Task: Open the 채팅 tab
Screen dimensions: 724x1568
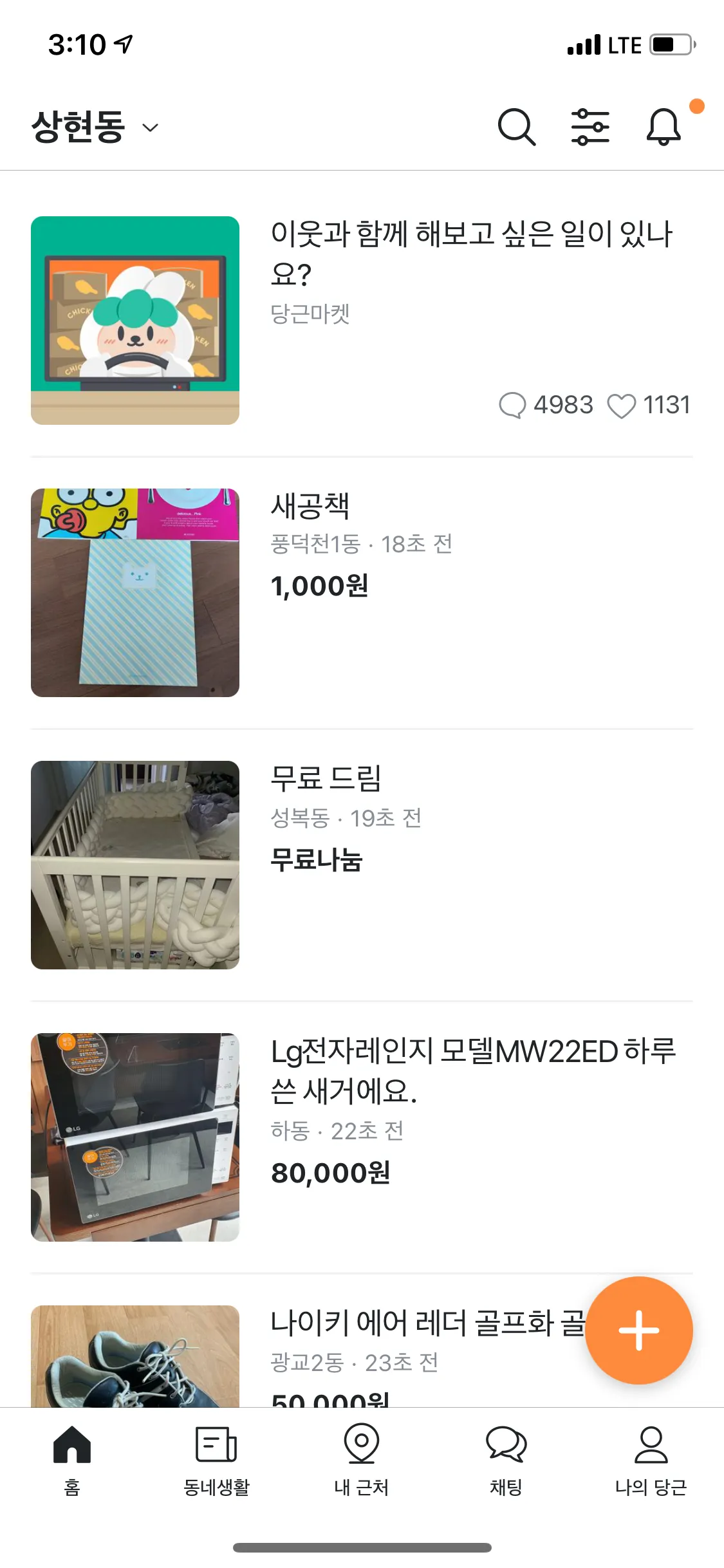Action: point(506,1459)
